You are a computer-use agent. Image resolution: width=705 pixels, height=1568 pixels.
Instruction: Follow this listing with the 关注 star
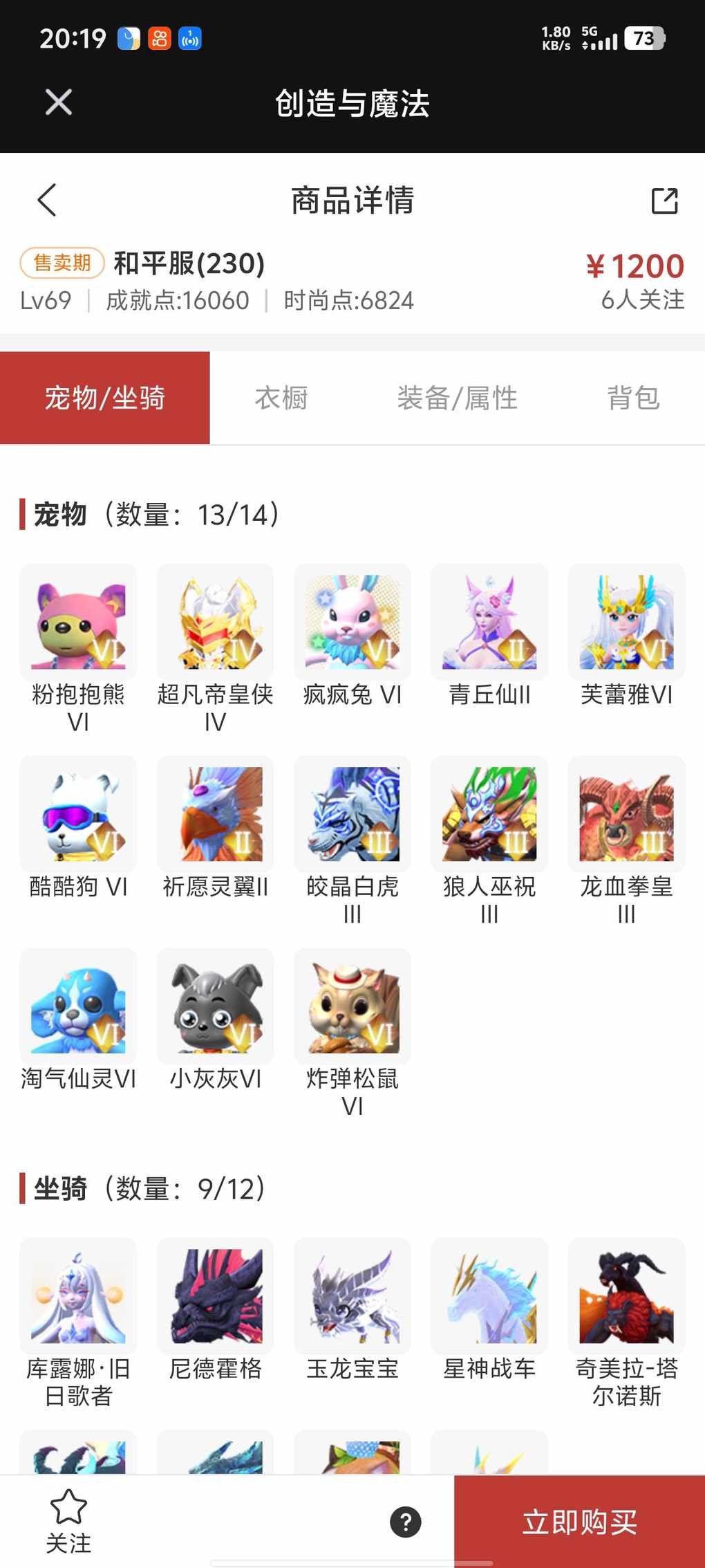coord(68,1520)
